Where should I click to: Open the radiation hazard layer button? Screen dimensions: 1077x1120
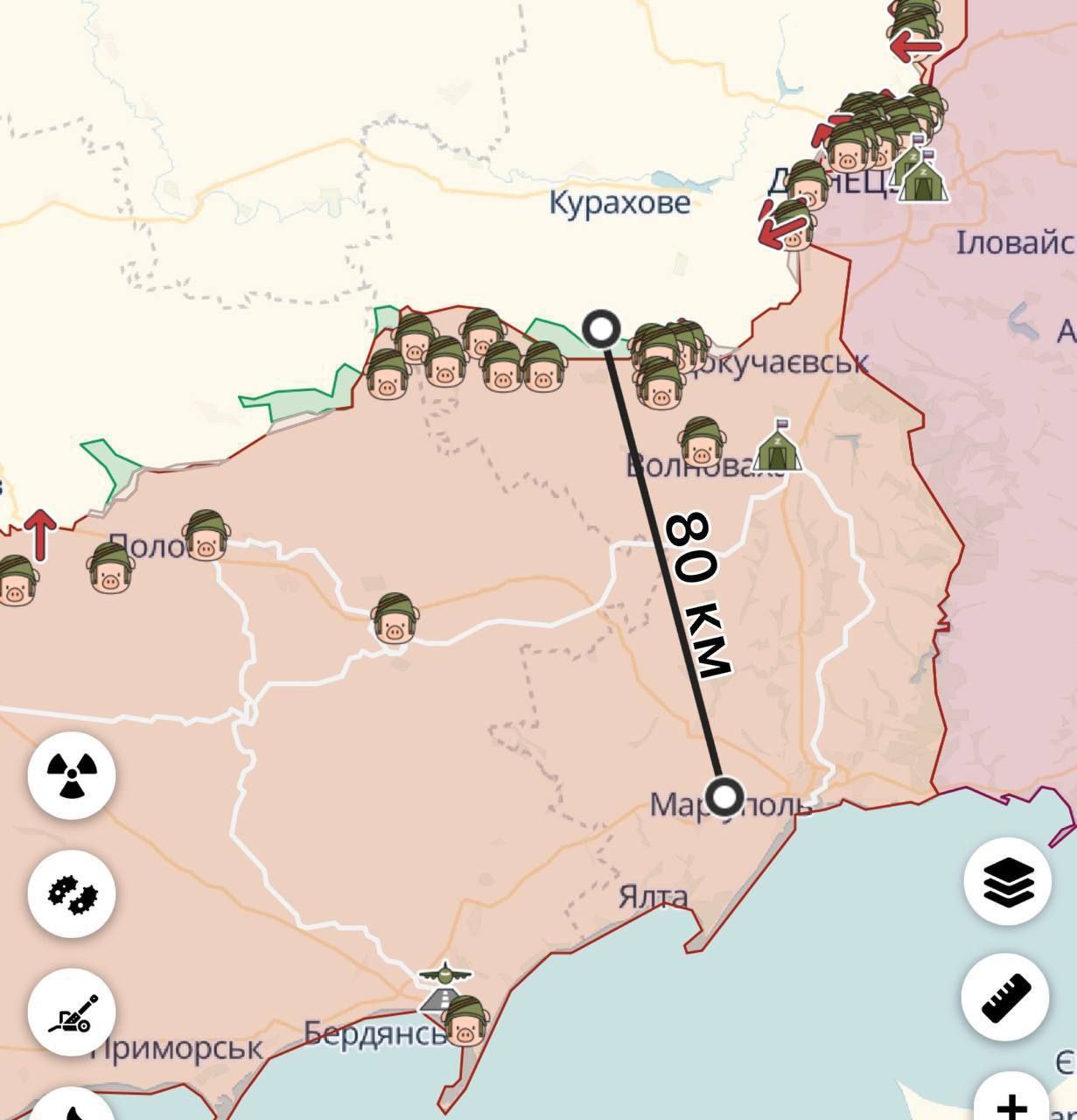[x=72, y=774]
